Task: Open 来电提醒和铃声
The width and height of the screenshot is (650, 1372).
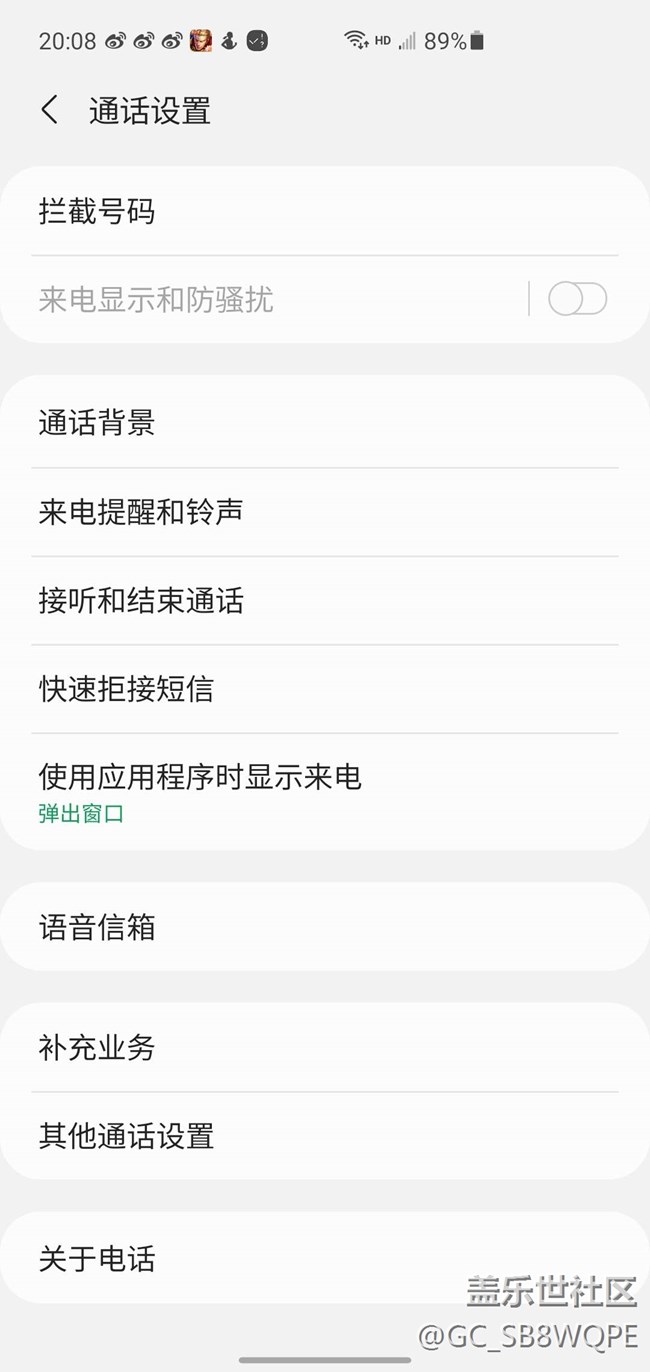Action: (x=324, y=512)
